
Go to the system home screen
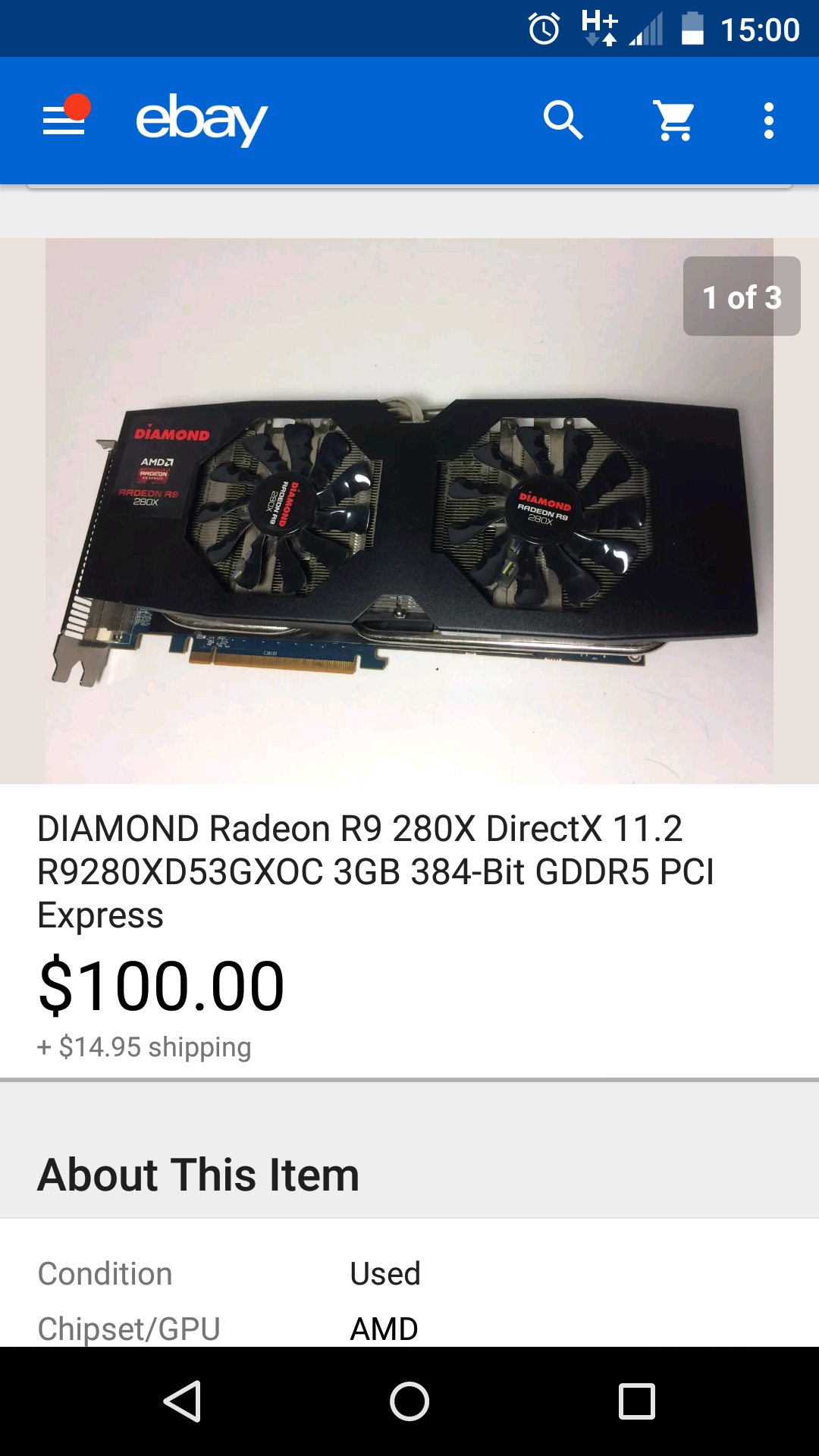pos(409,1401)
